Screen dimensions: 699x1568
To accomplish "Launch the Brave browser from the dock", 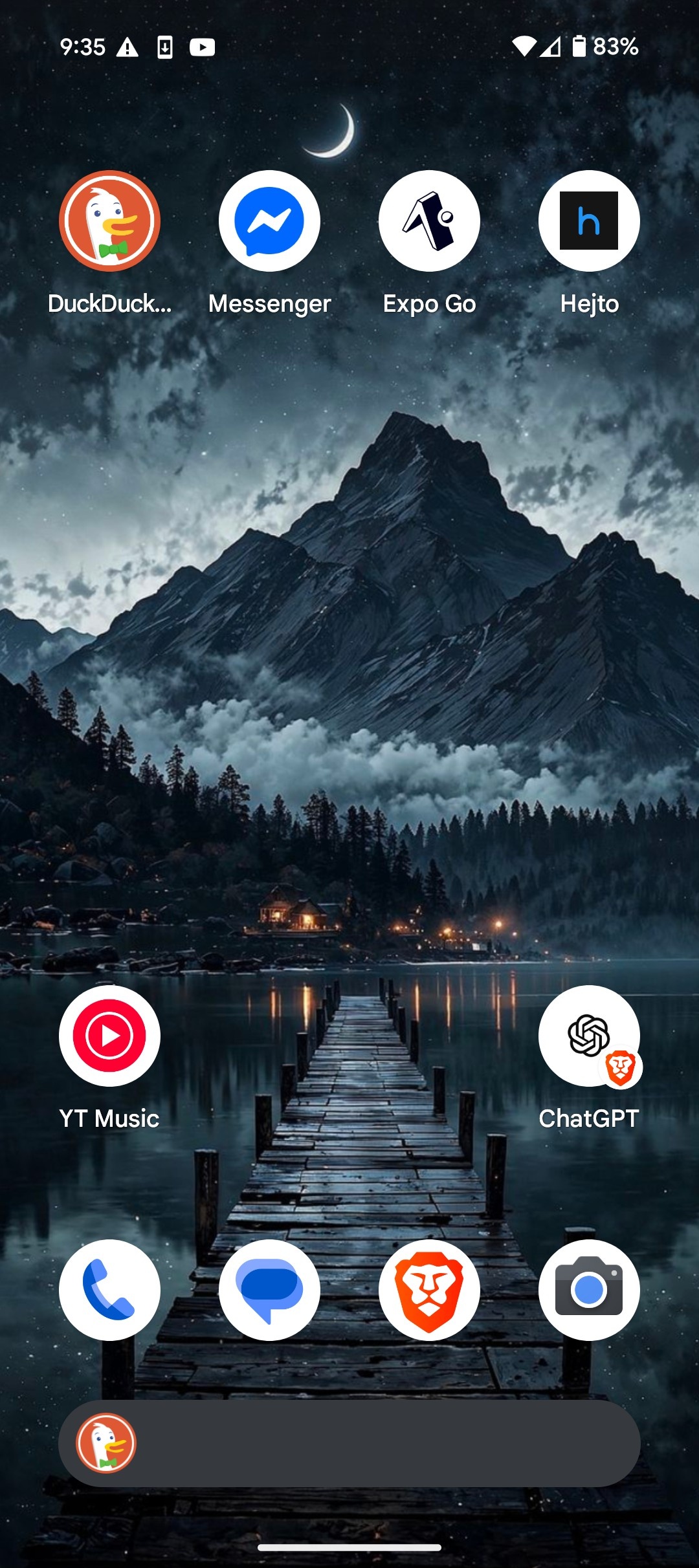I will pos(429,1290).
